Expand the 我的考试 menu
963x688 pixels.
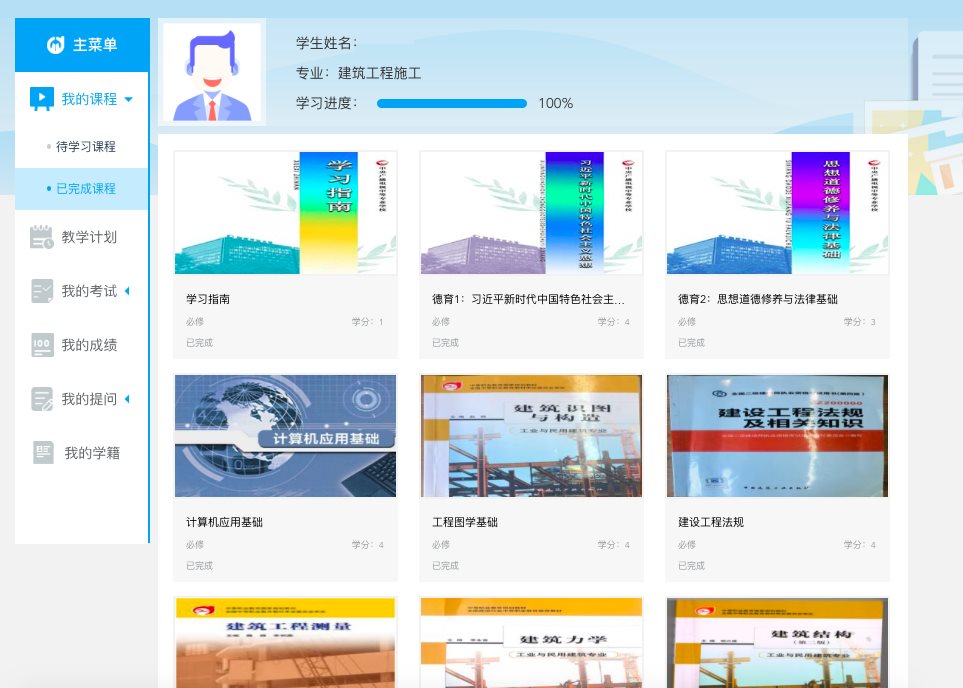88,291
